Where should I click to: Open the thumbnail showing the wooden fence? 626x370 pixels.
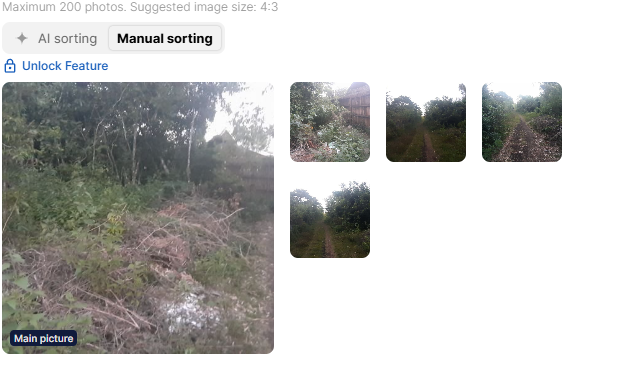pos(330,122)
